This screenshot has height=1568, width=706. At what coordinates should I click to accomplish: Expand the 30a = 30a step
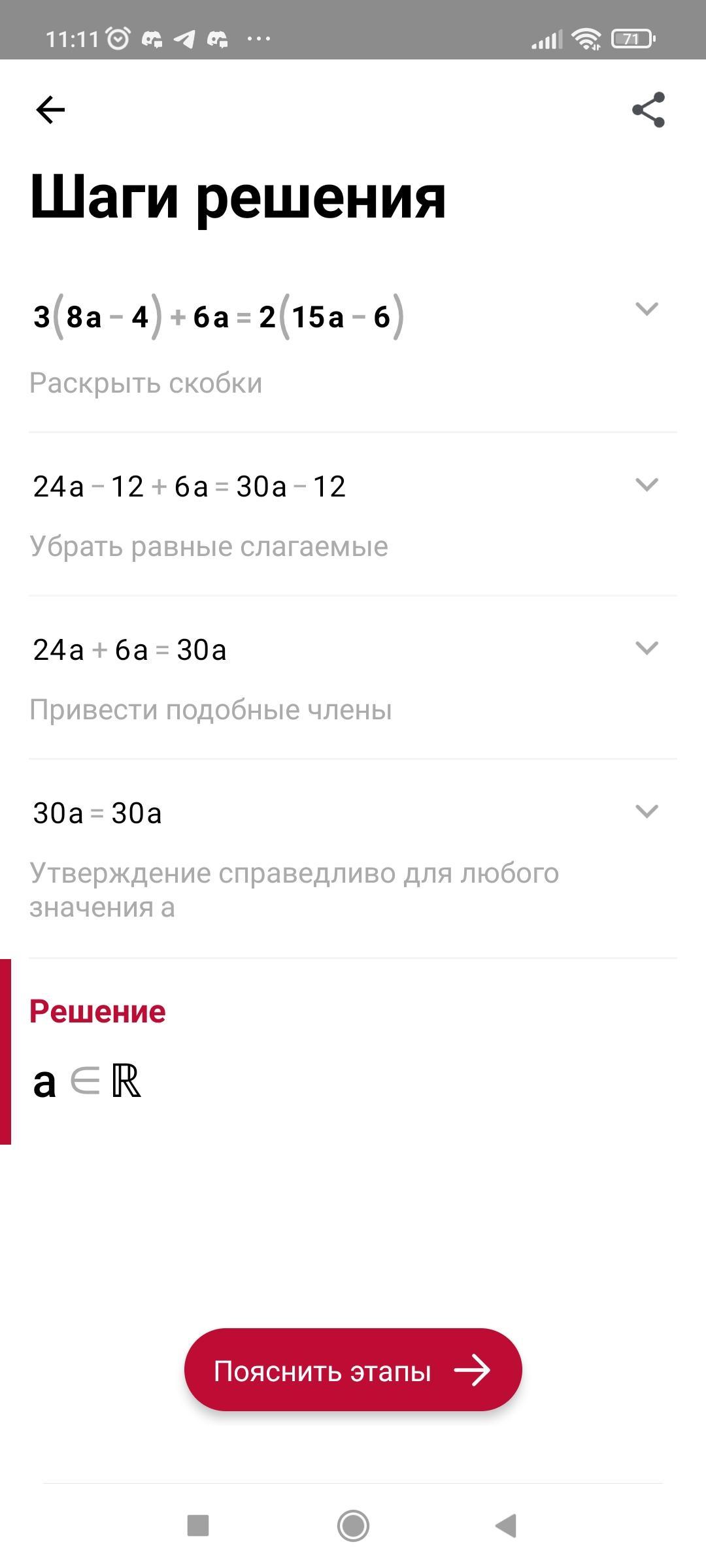pos(647,811)
